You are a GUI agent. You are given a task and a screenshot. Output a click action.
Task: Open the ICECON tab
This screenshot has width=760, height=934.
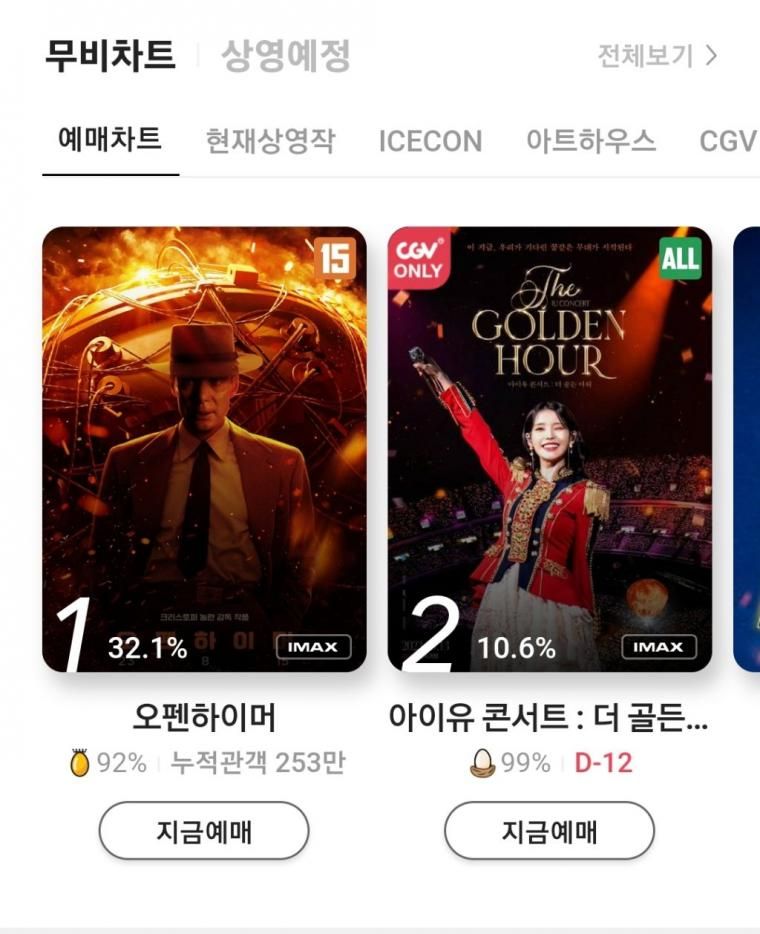430,141
